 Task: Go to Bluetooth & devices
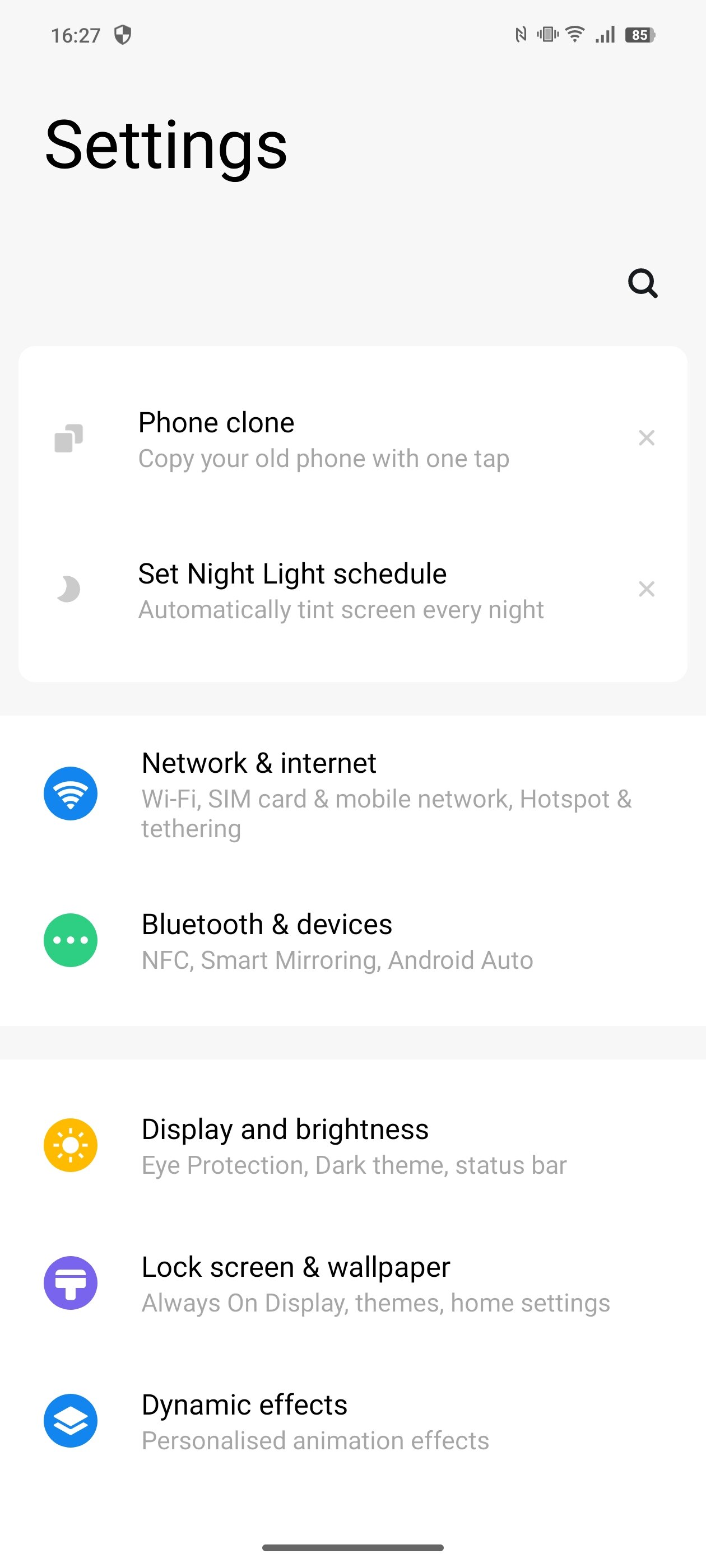[352, 941]
